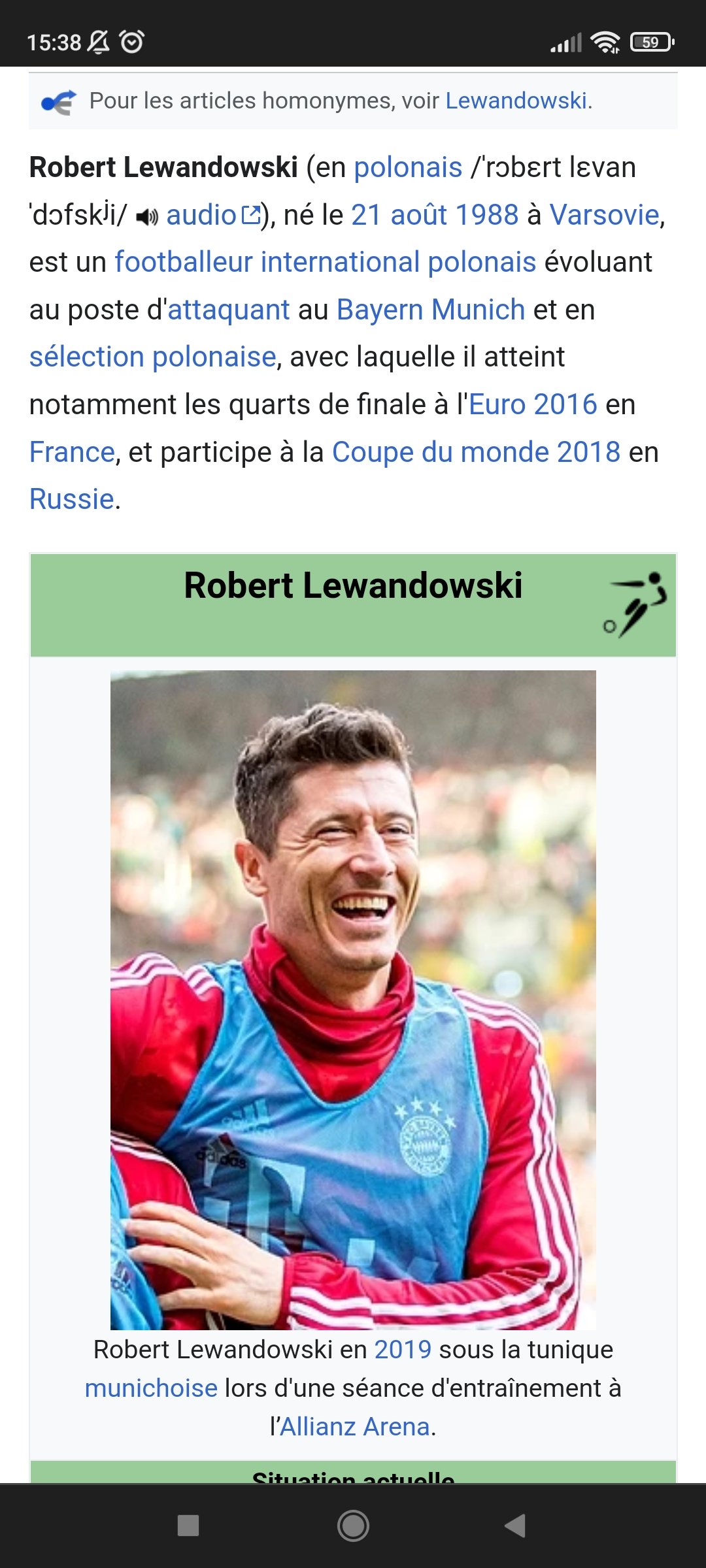Open the polonais language link
706x1568 pixels.
click(408, 167)
